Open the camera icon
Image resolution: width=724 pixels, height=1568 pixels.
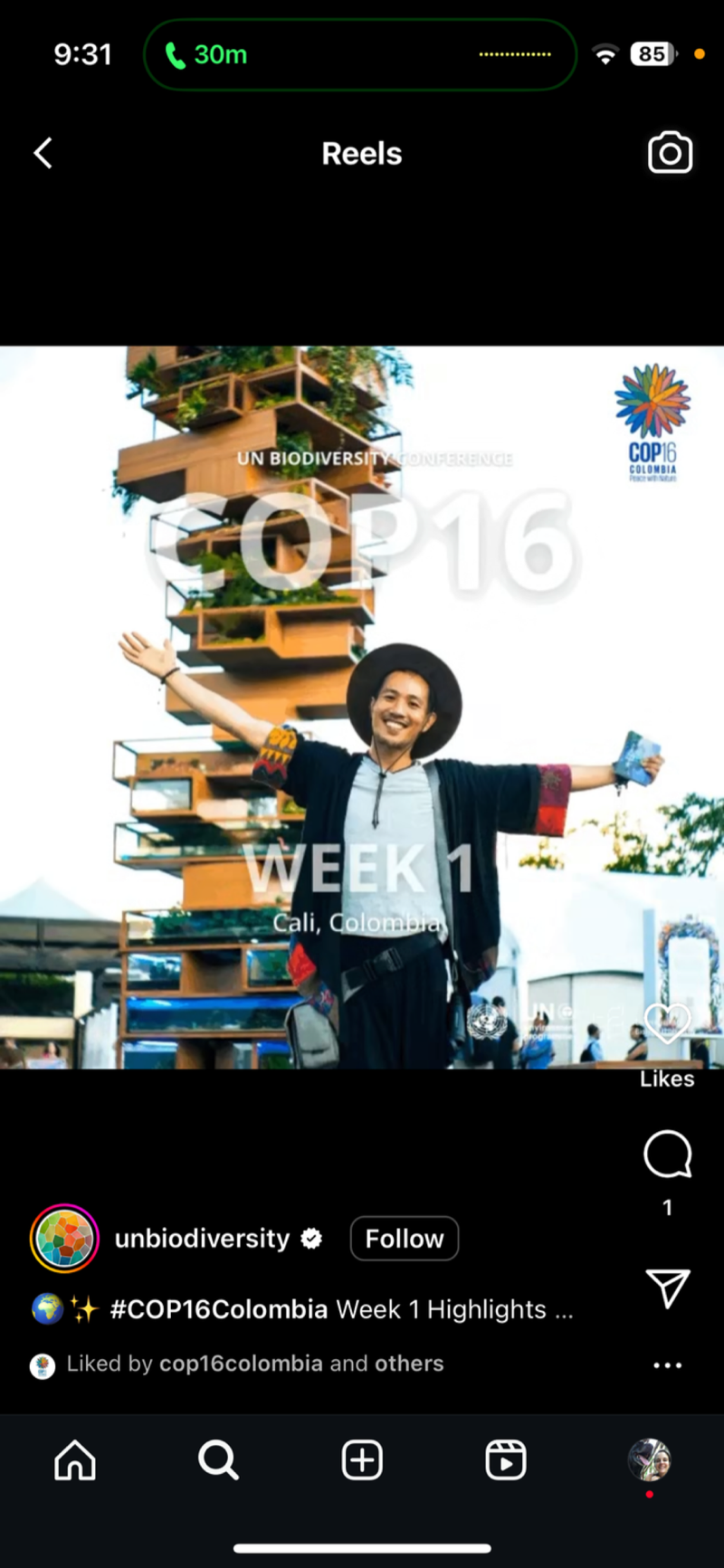pos(670,153)
